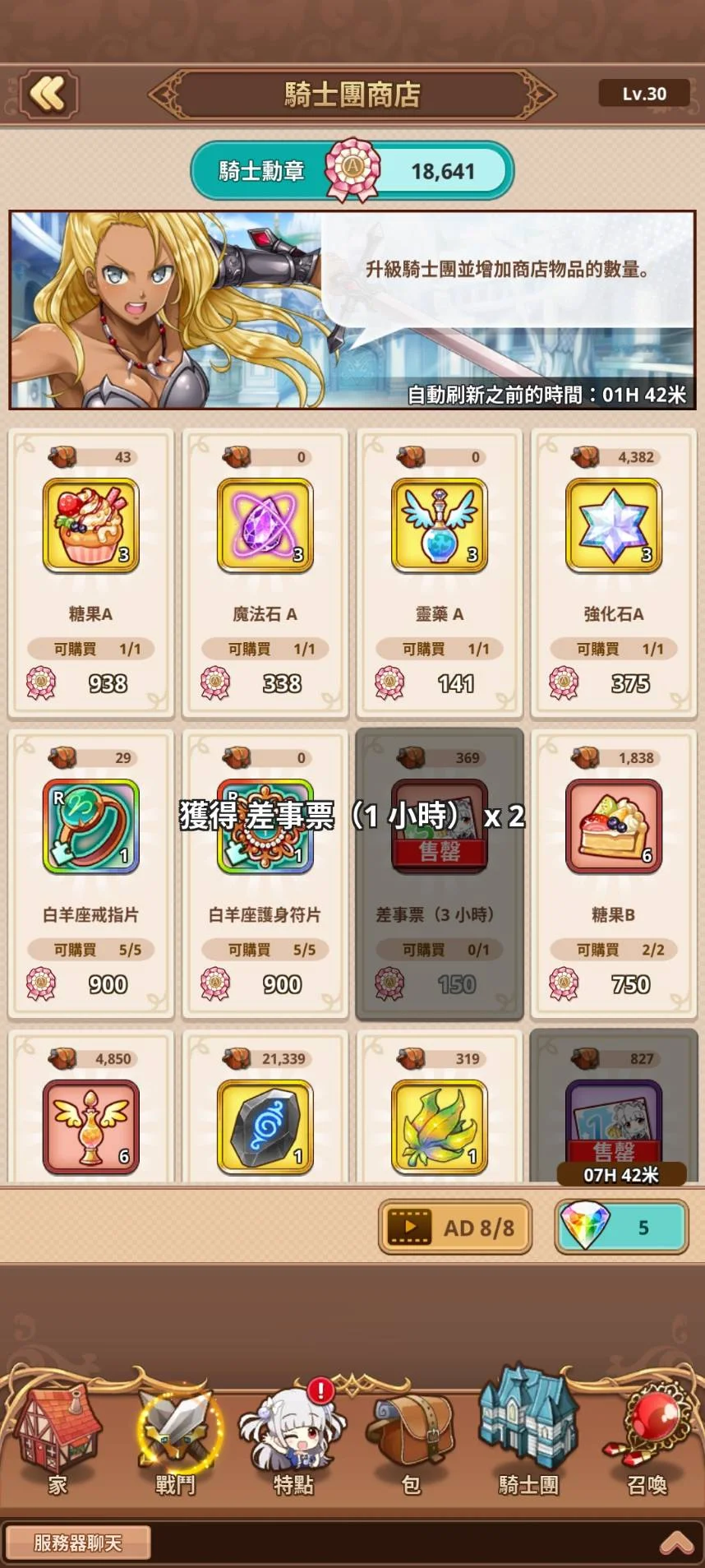This screenshot has width=705, height=1568.
Task: Open the 服務器聊天 server chat
Action: click(78, 1543)
